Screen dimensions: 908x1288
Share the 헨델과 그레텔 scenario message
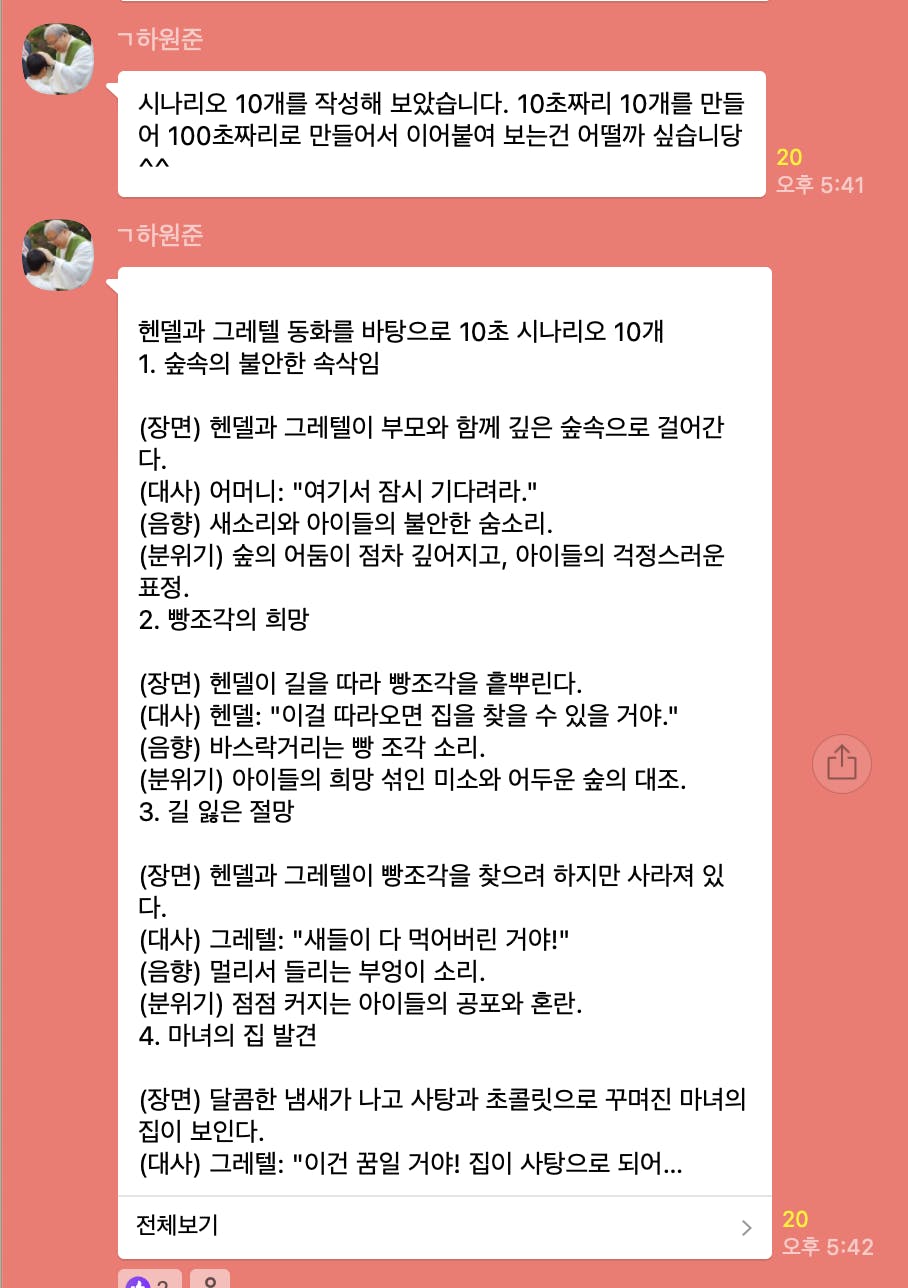click(x=841, y=764)
